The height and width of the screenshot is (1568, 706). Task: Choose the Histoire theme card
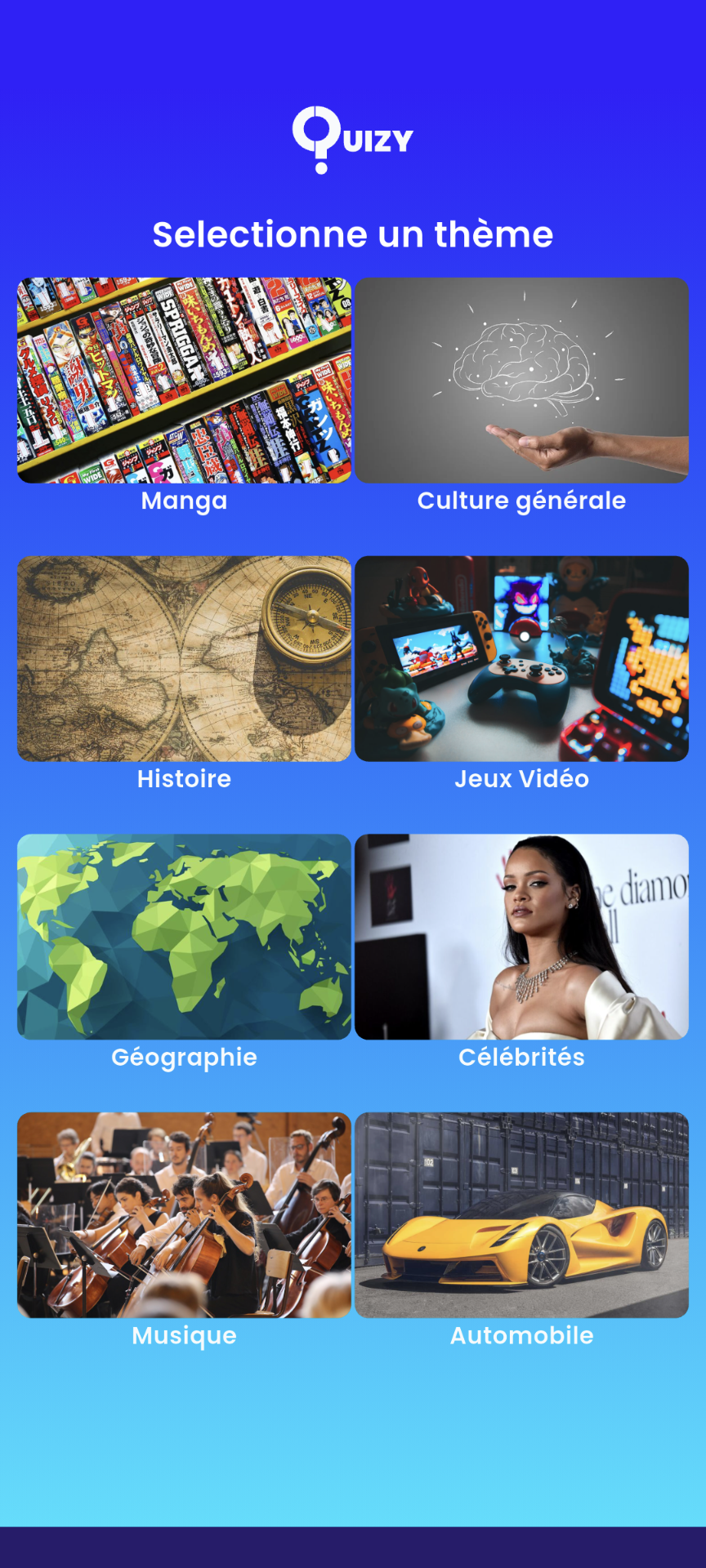[x=184, y=659]
